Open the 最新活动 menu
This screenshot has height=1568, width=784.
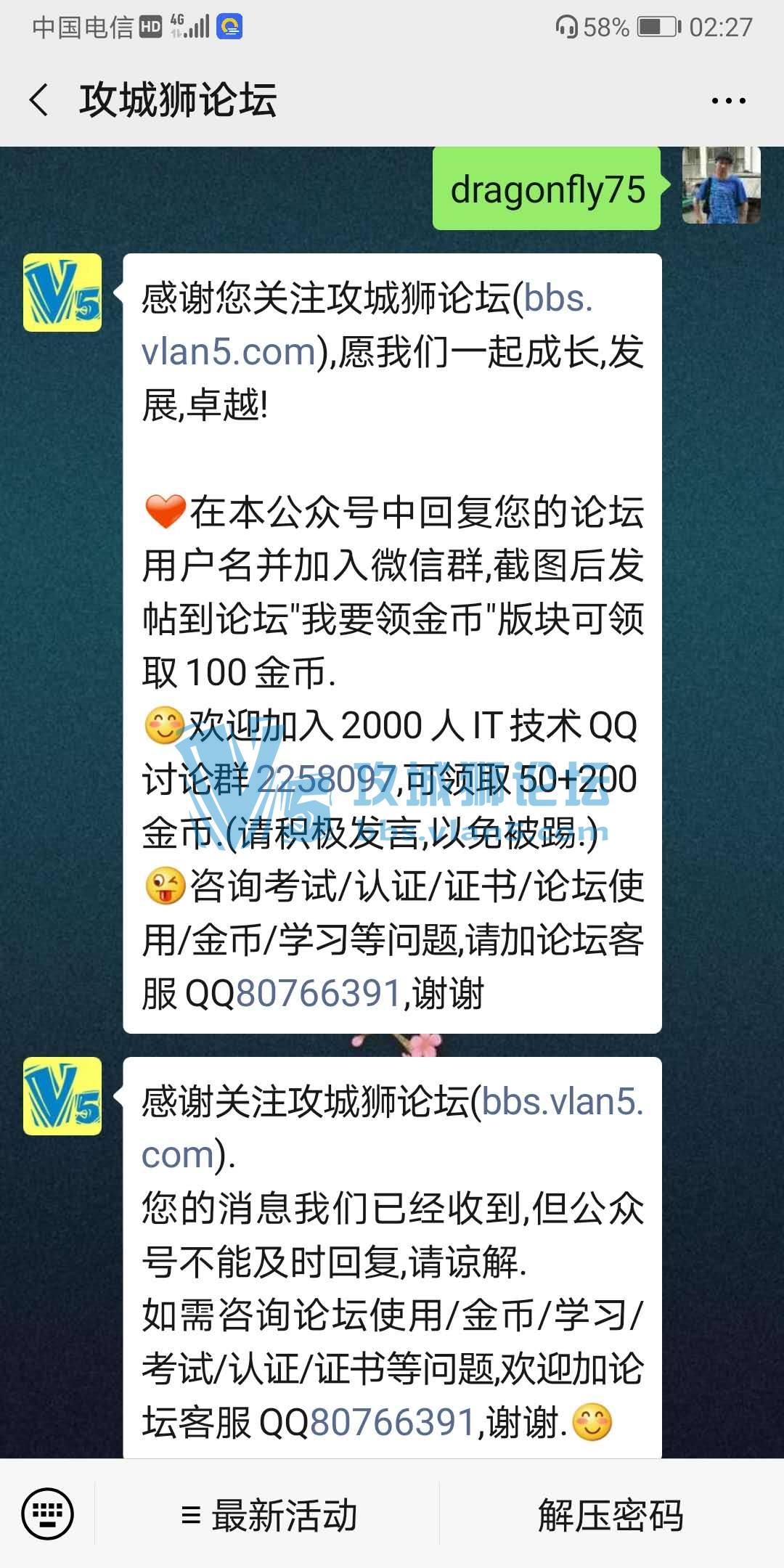269,1515
